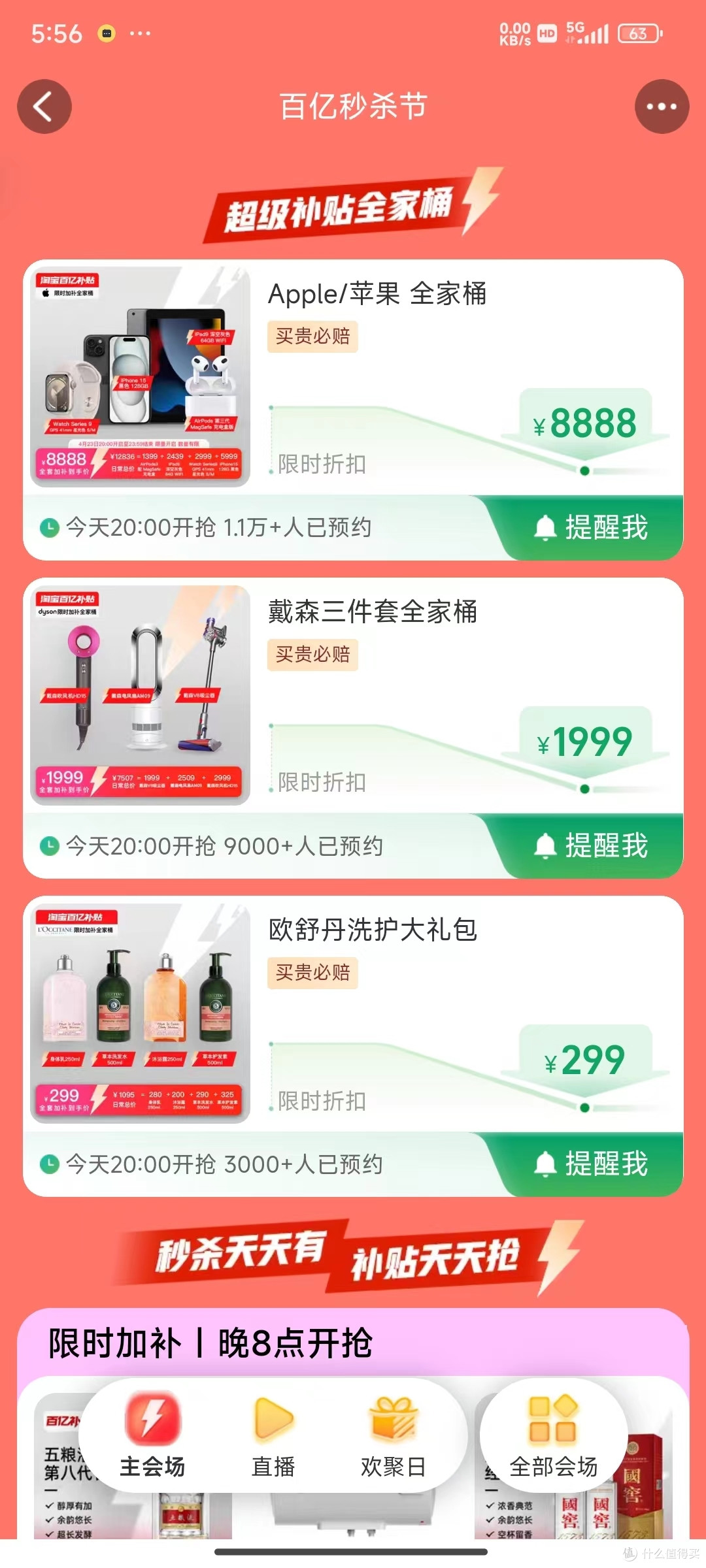The image size is (706, 1568).
Task: Tap the battery level indicator showing 63
Action: (x=637, y=33)
